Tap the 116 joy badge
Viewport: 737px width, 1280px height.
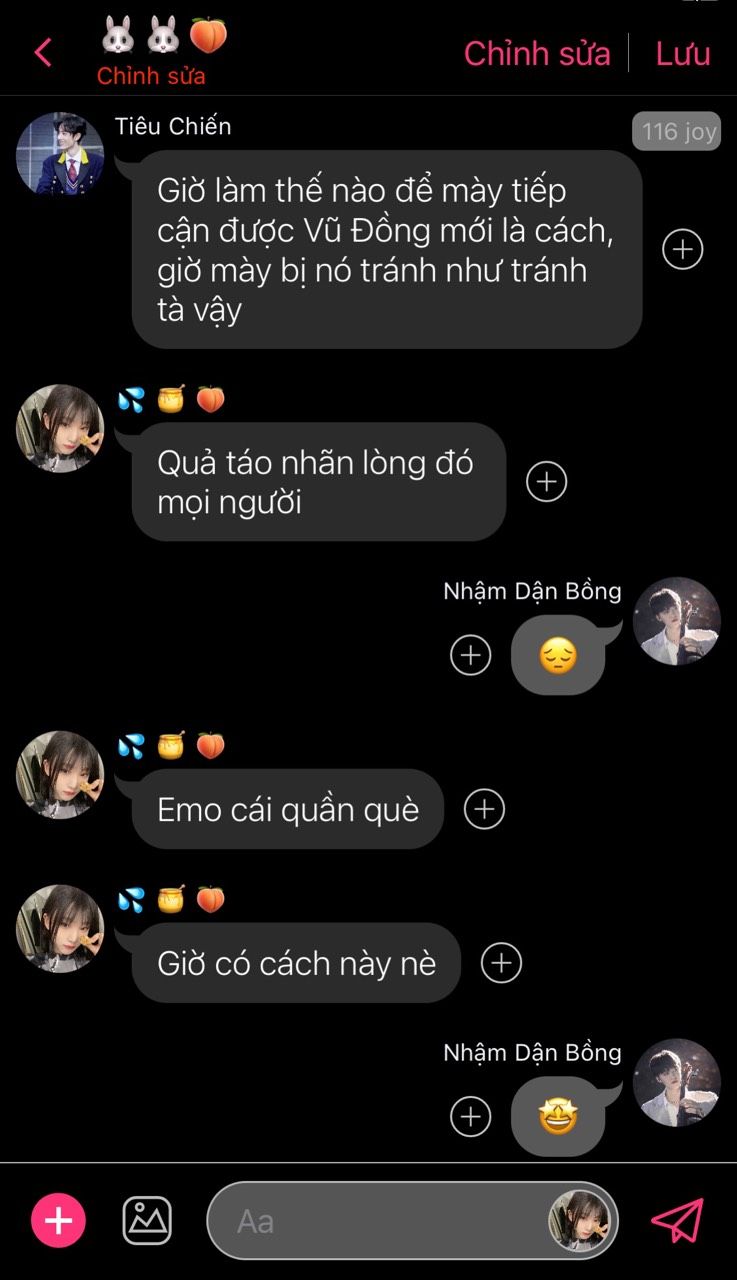click(x=677, y=131)
